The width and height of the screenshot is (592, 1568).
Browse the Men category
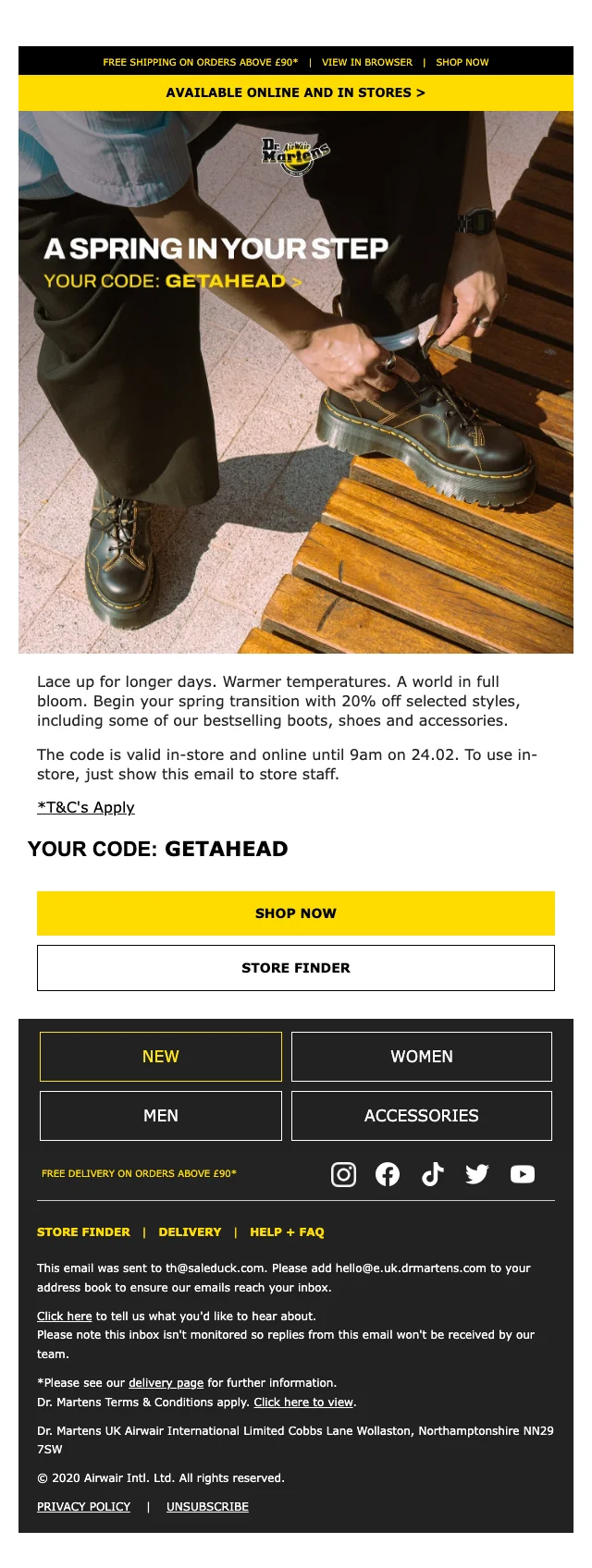pyautogui.click(x=161, y=1116)
